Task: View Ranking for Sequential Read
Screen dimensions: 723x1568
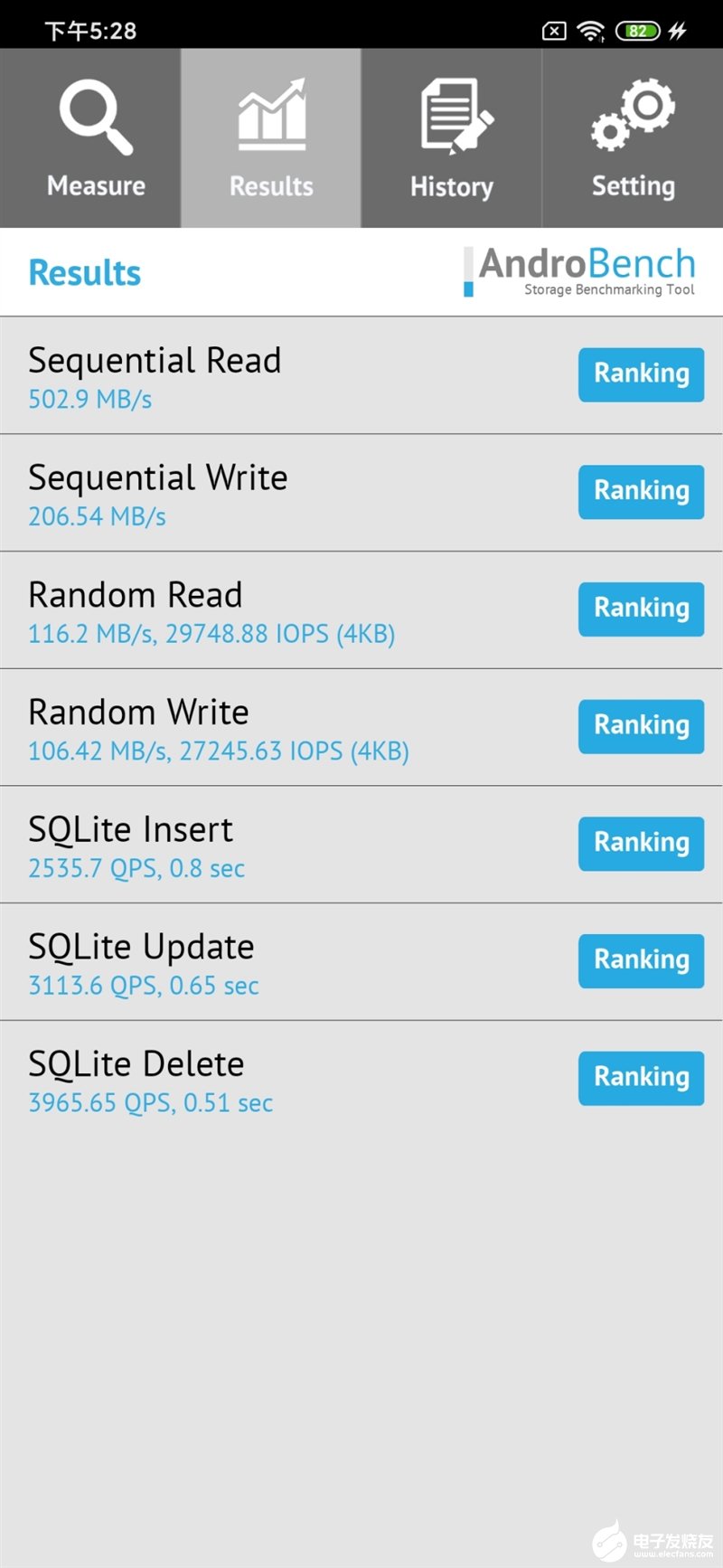Action: coord(641,374)
